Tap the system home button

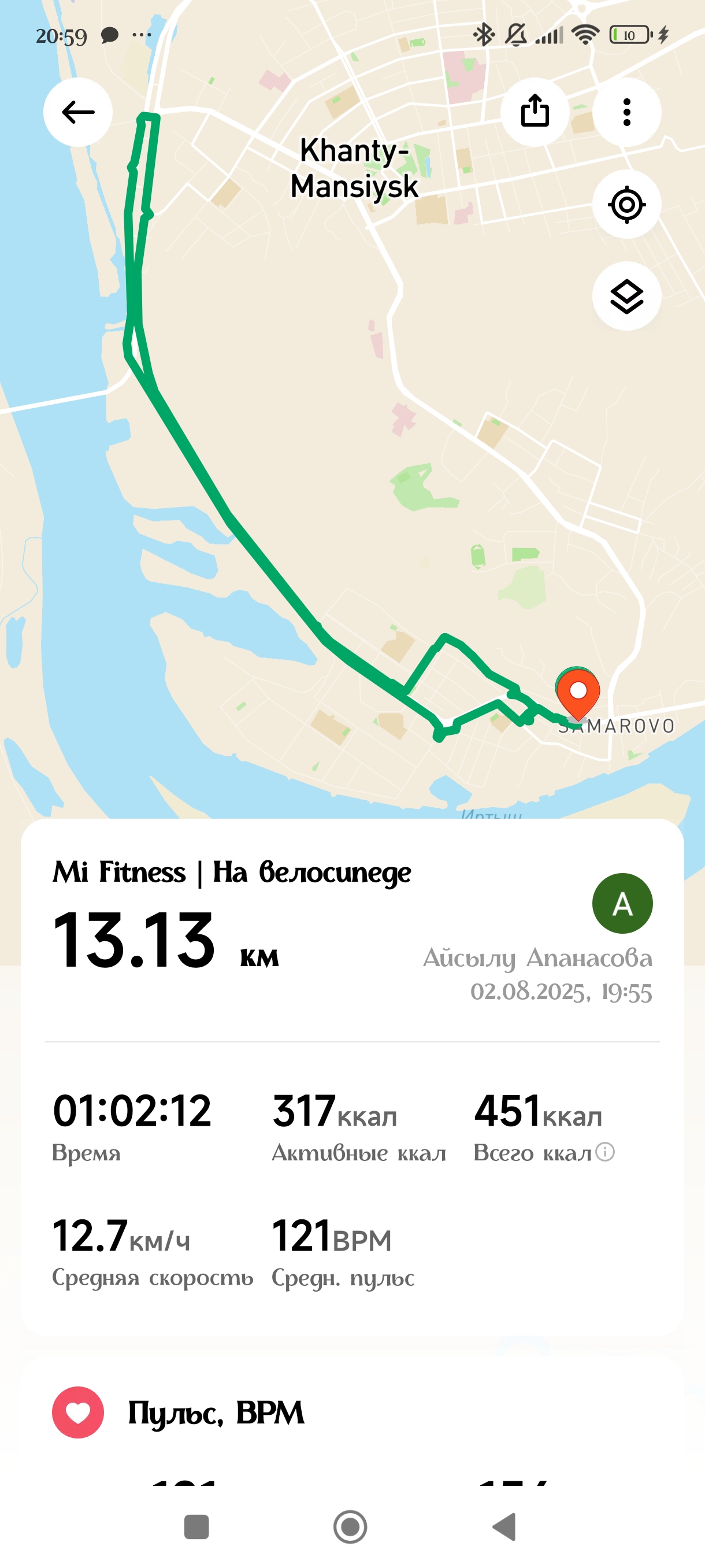click(350, 1526)
